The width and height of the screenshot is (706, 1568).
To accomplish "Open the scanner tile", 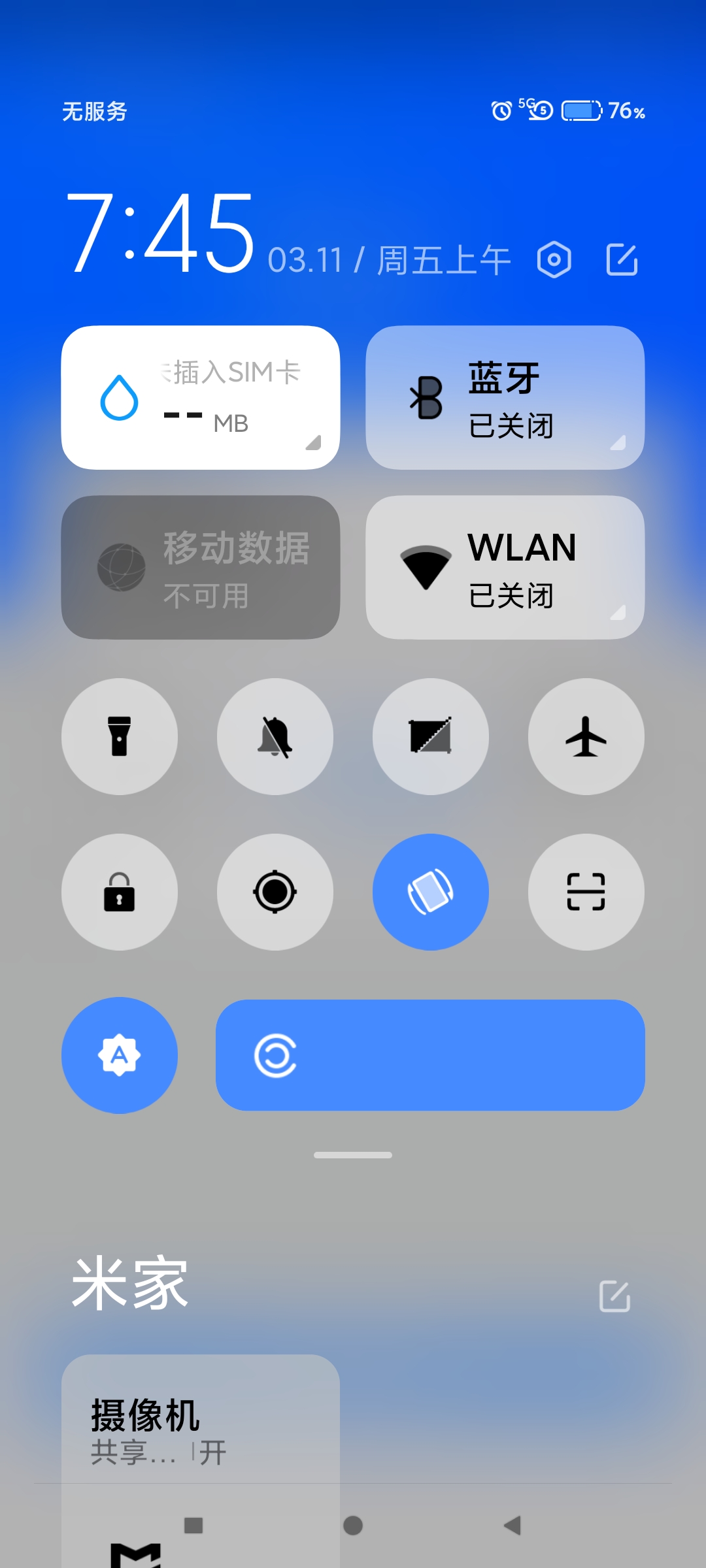I will tap(586, 892).
